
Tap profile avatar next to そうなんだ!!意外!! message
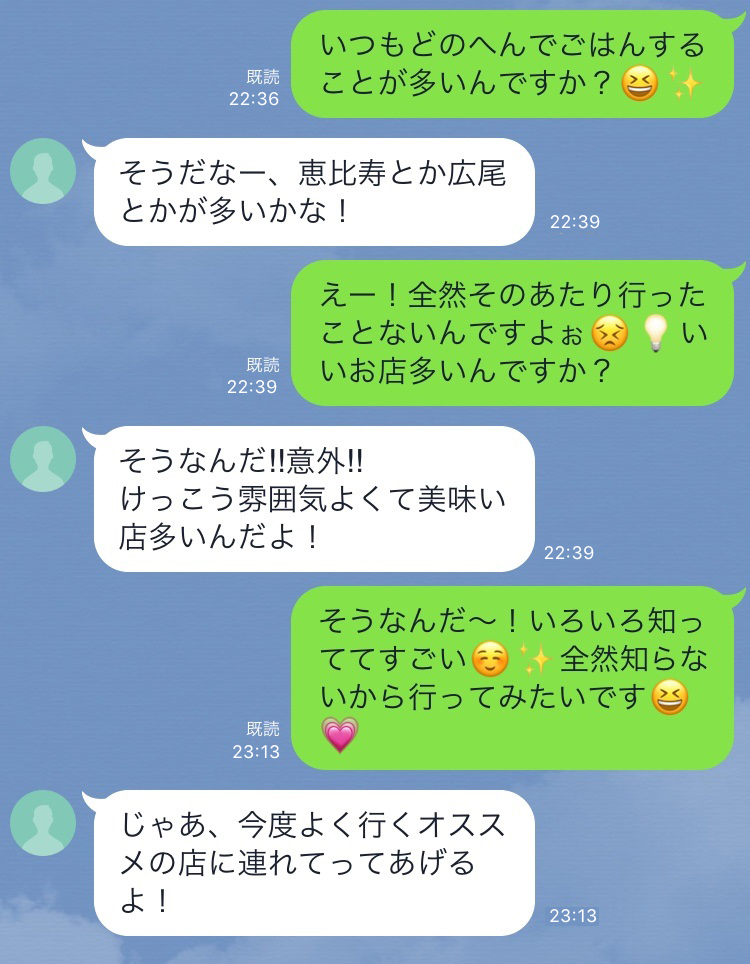pos(43,459)
